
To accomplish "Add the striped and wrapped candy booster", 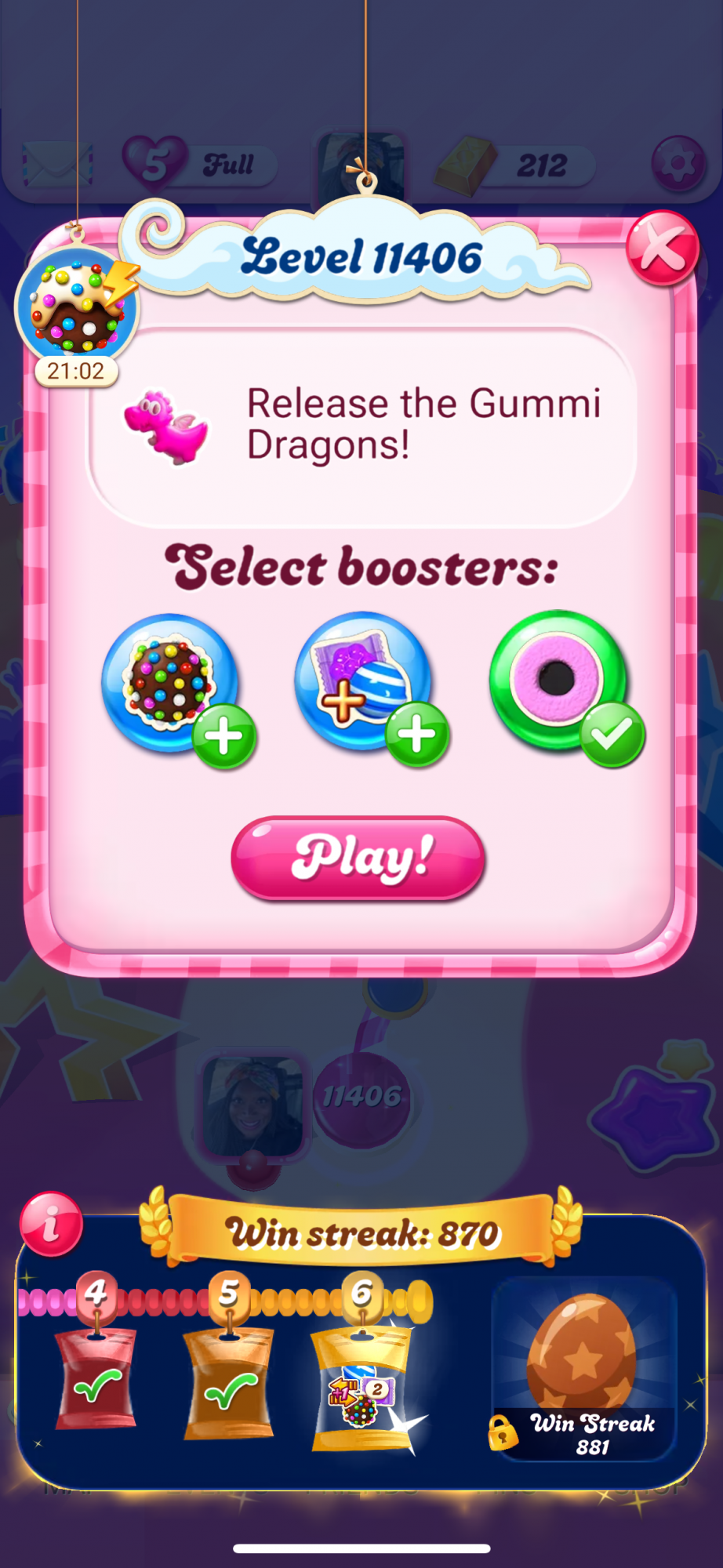I will pos(371,689).
